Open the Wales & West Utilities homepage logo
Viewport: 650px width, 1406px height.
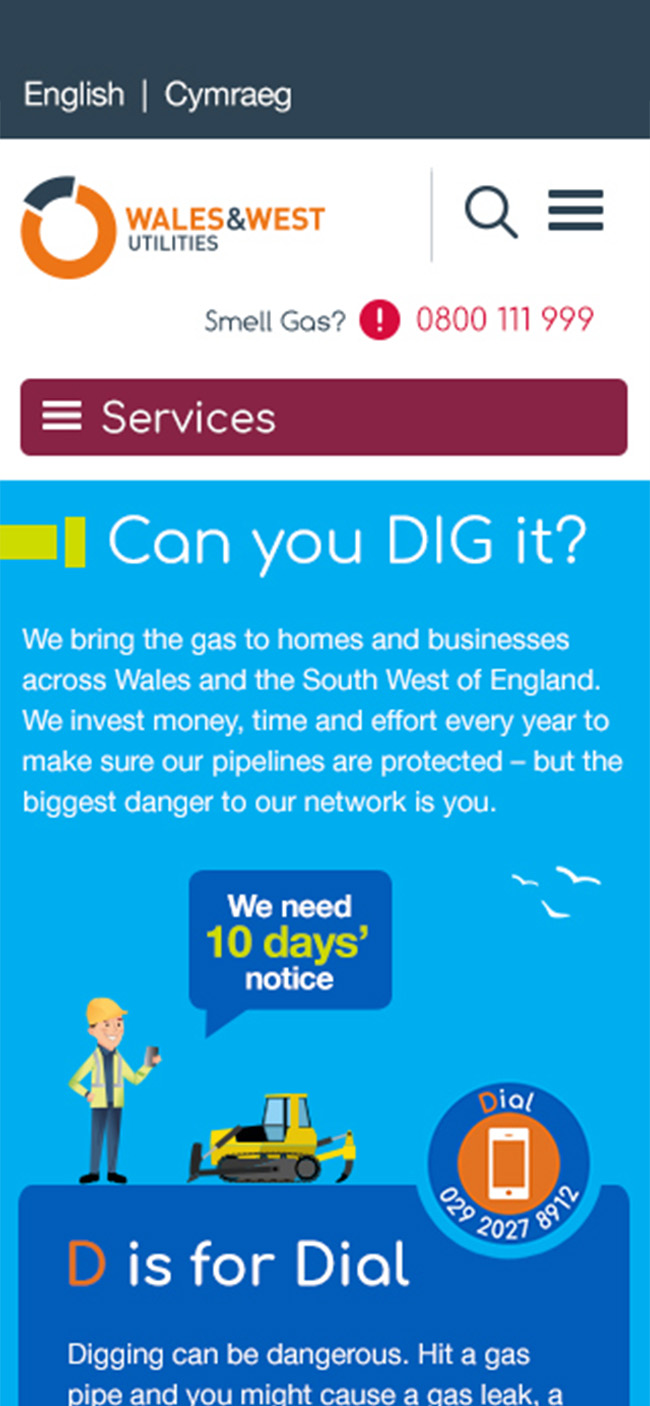click(x=173, y=227)
